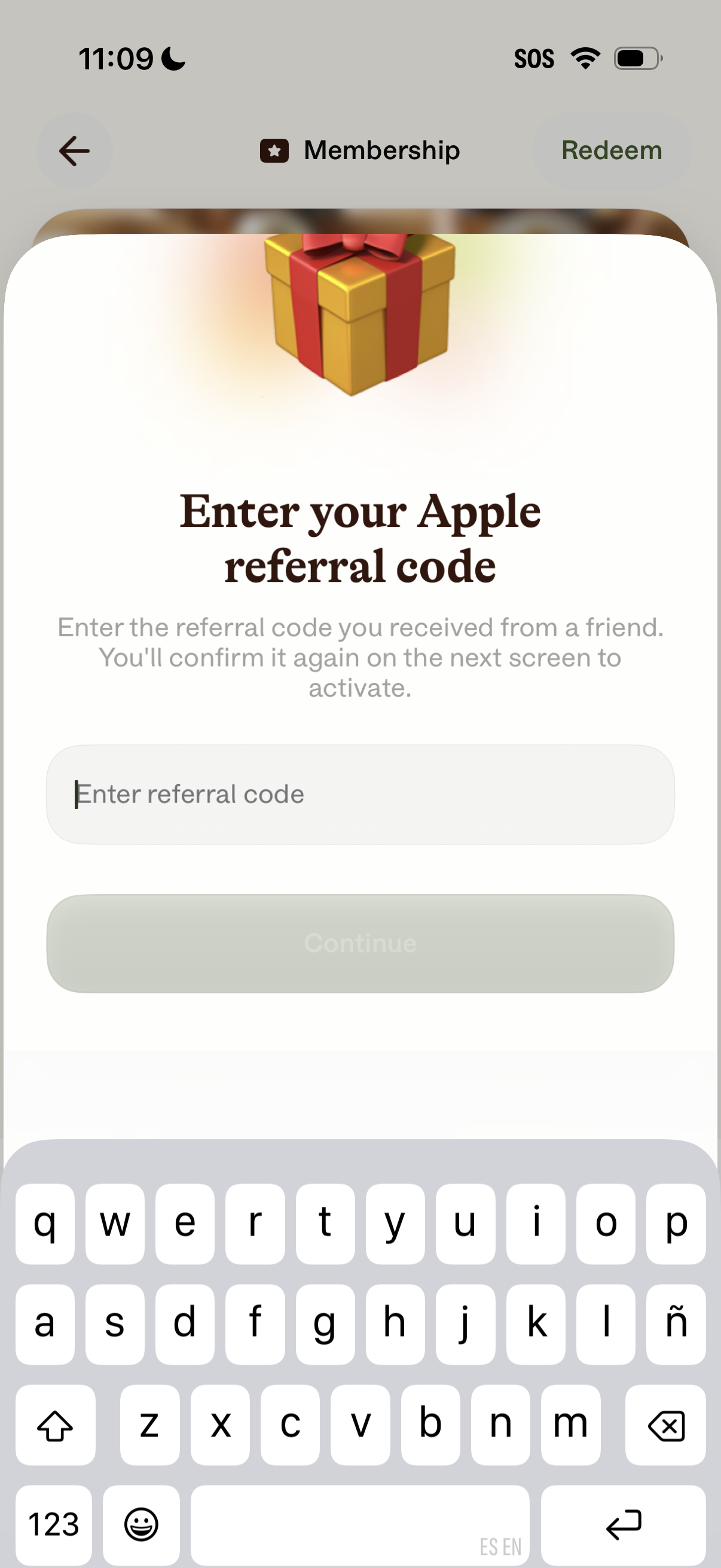This screenshot has width=721, height=1568.
Task: Toggle uppercase letters with Shift
Action: pos(56,1425)
